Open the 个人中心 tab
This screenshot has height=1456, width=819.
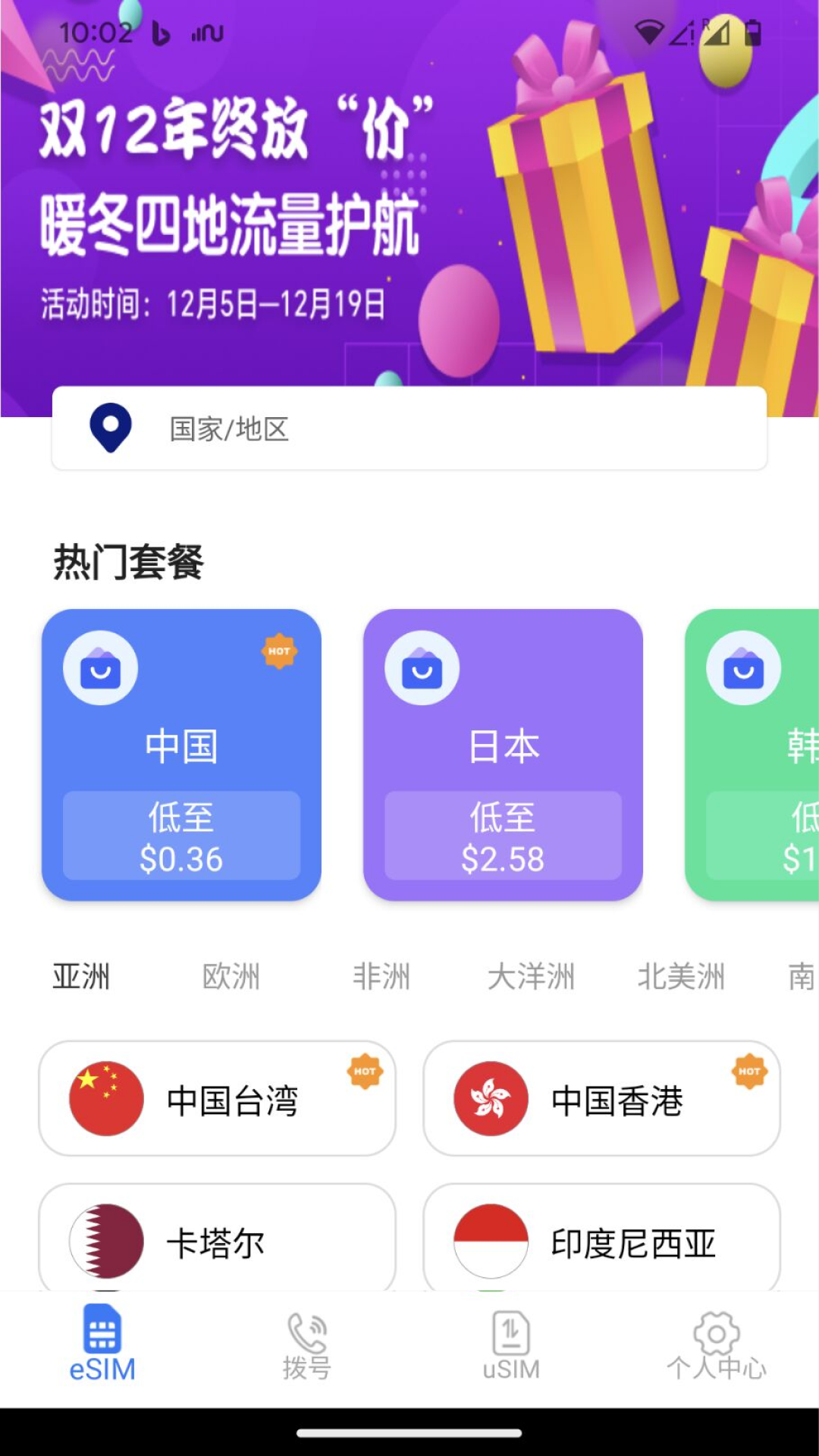coord(717,1346)
